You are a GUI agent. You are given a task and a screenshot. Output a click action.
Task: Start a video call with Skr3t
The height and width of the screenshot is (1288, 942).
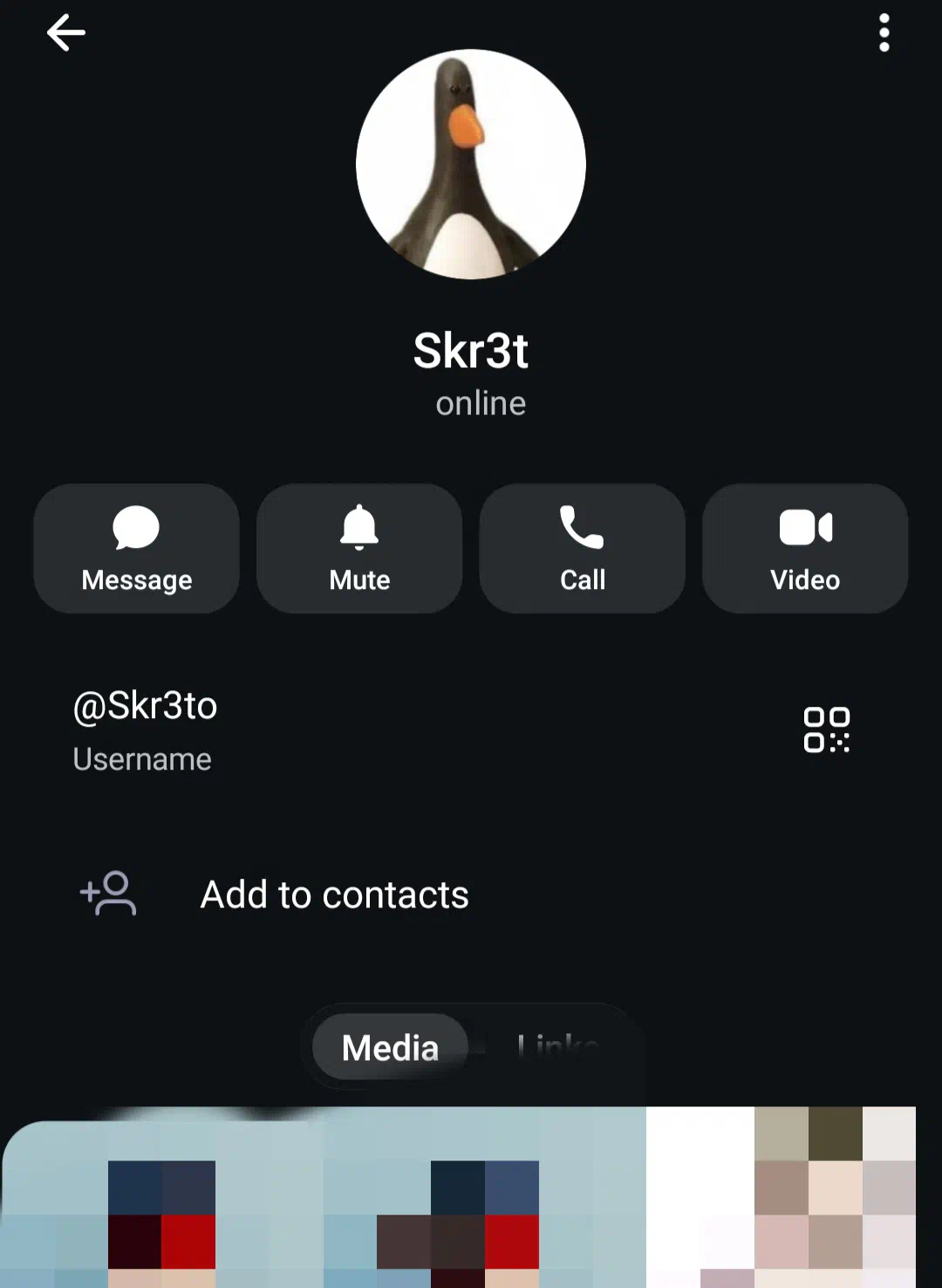point(804,548)
